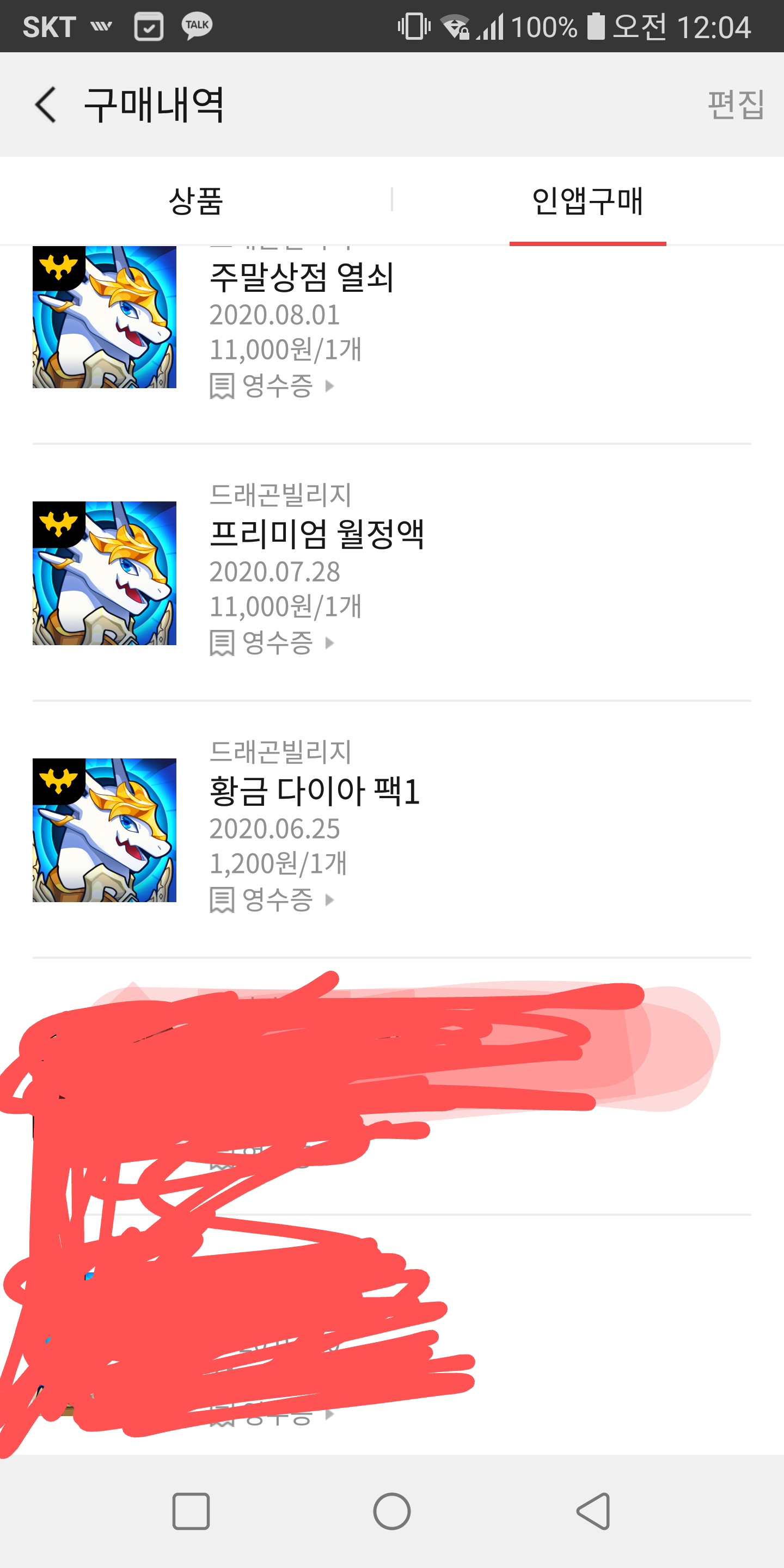Tap the 편집 edit button
Viewport: 784px width, 1568px height.
(x=736, y=105)
